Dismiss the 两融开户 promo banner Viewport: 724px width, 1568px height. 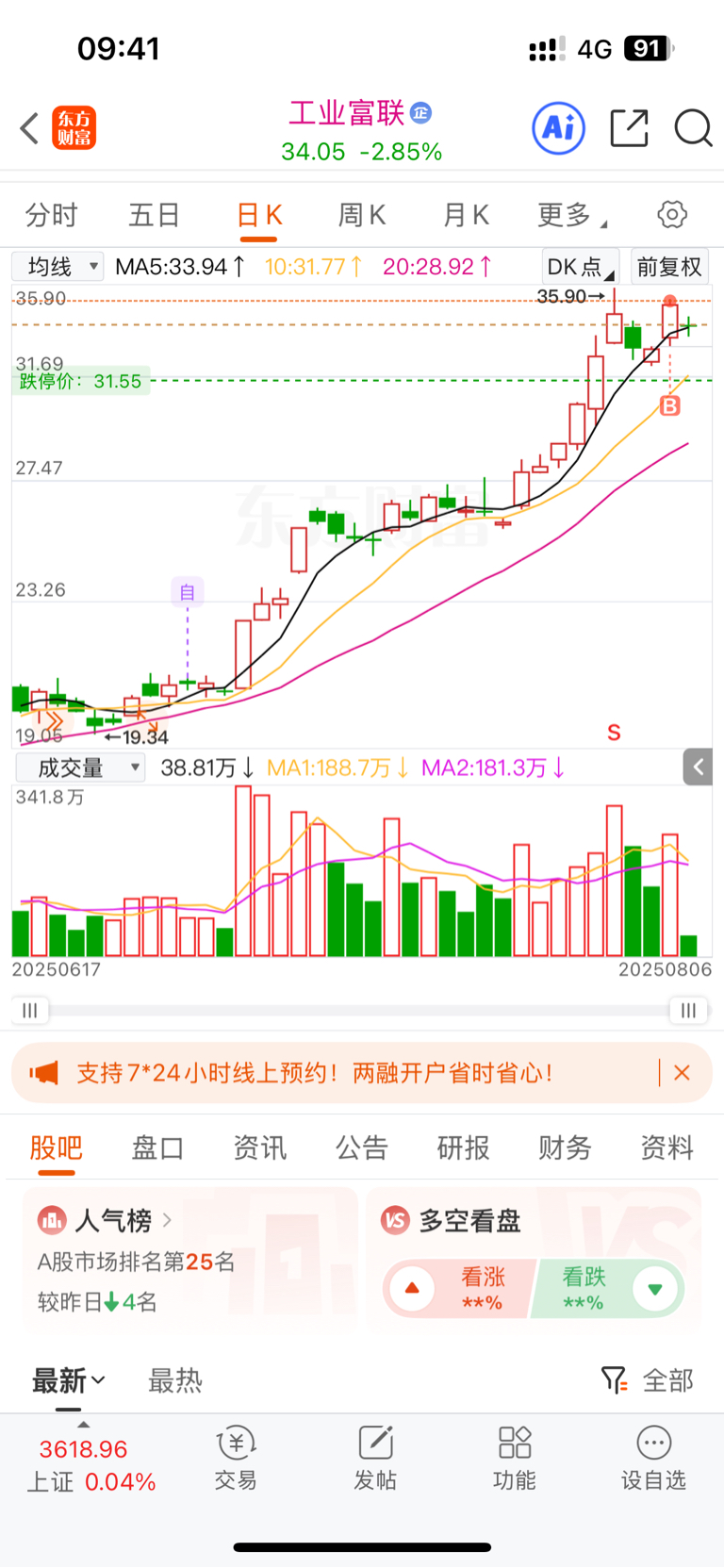(x=682, y=1073)
